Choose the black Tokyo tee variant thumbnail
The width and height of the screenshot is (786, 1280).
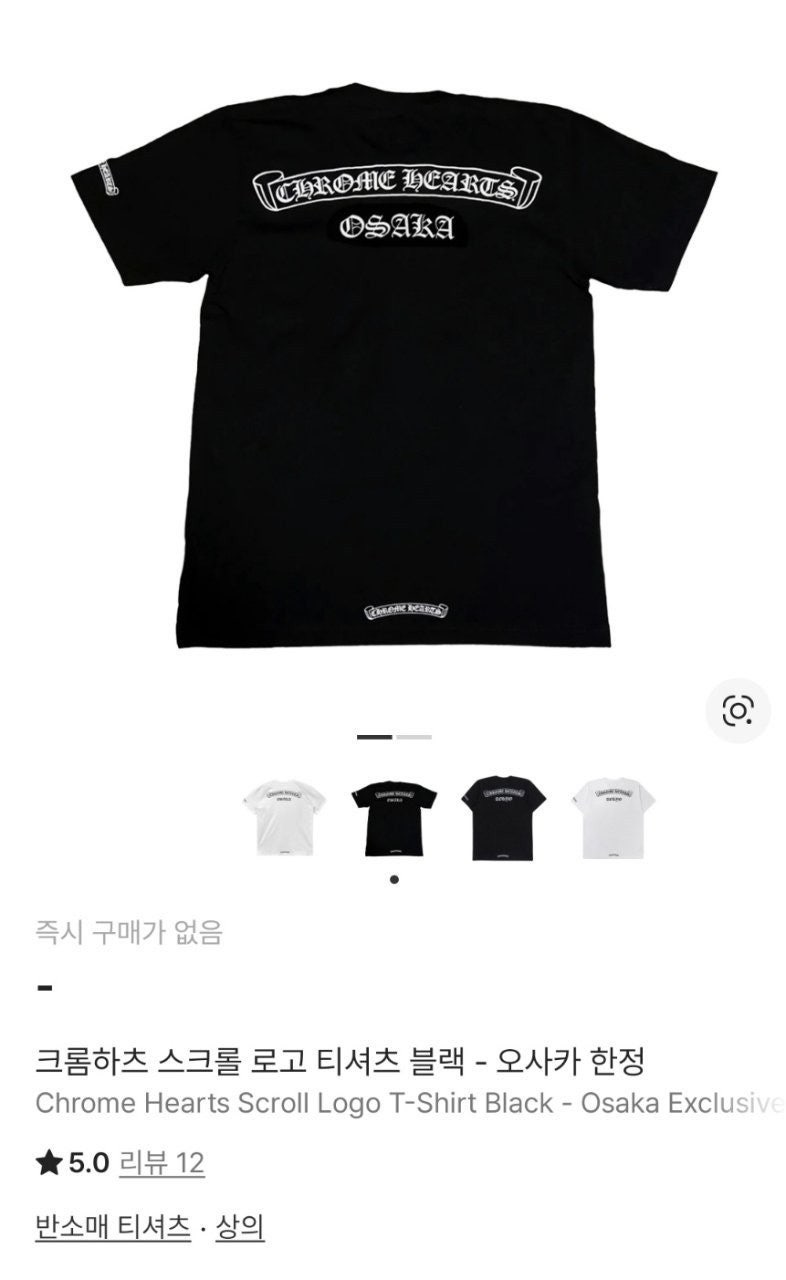[503, 816]
